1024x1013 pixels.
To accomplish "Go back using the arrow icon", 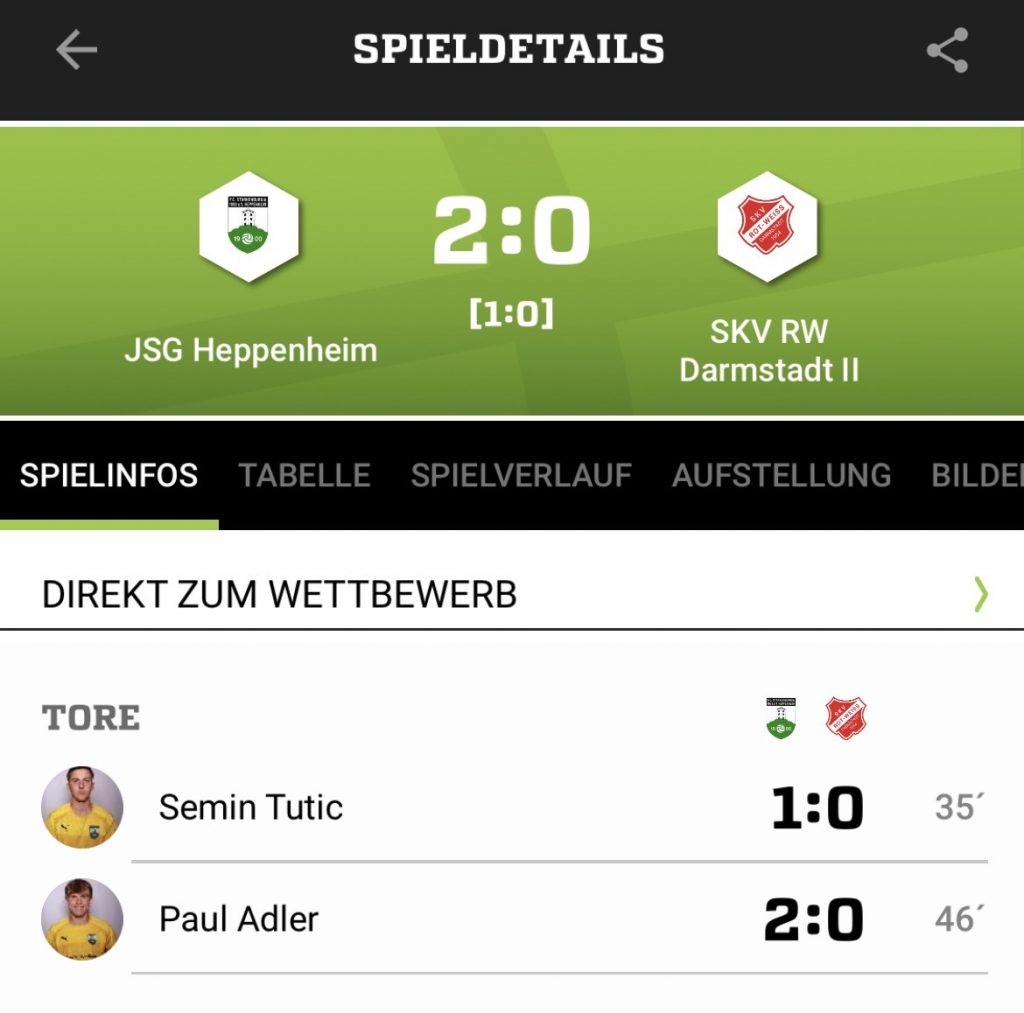I will point(76,50).
